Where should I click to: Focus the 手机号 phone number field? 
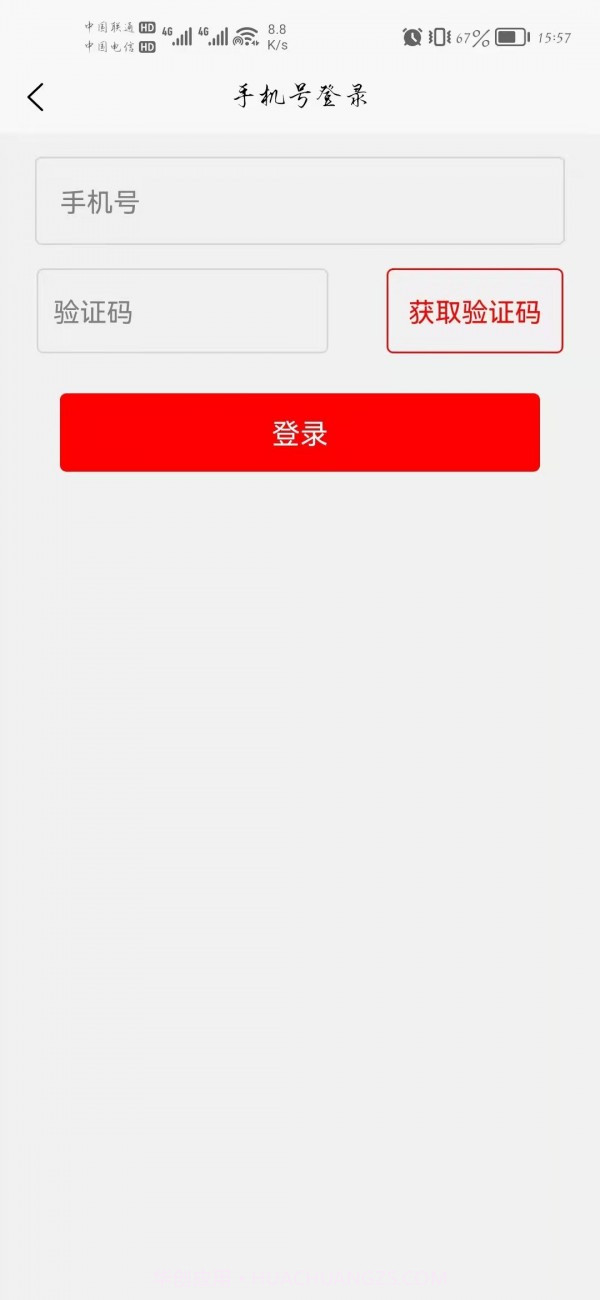pyautogui.click(x=300, y=201)
